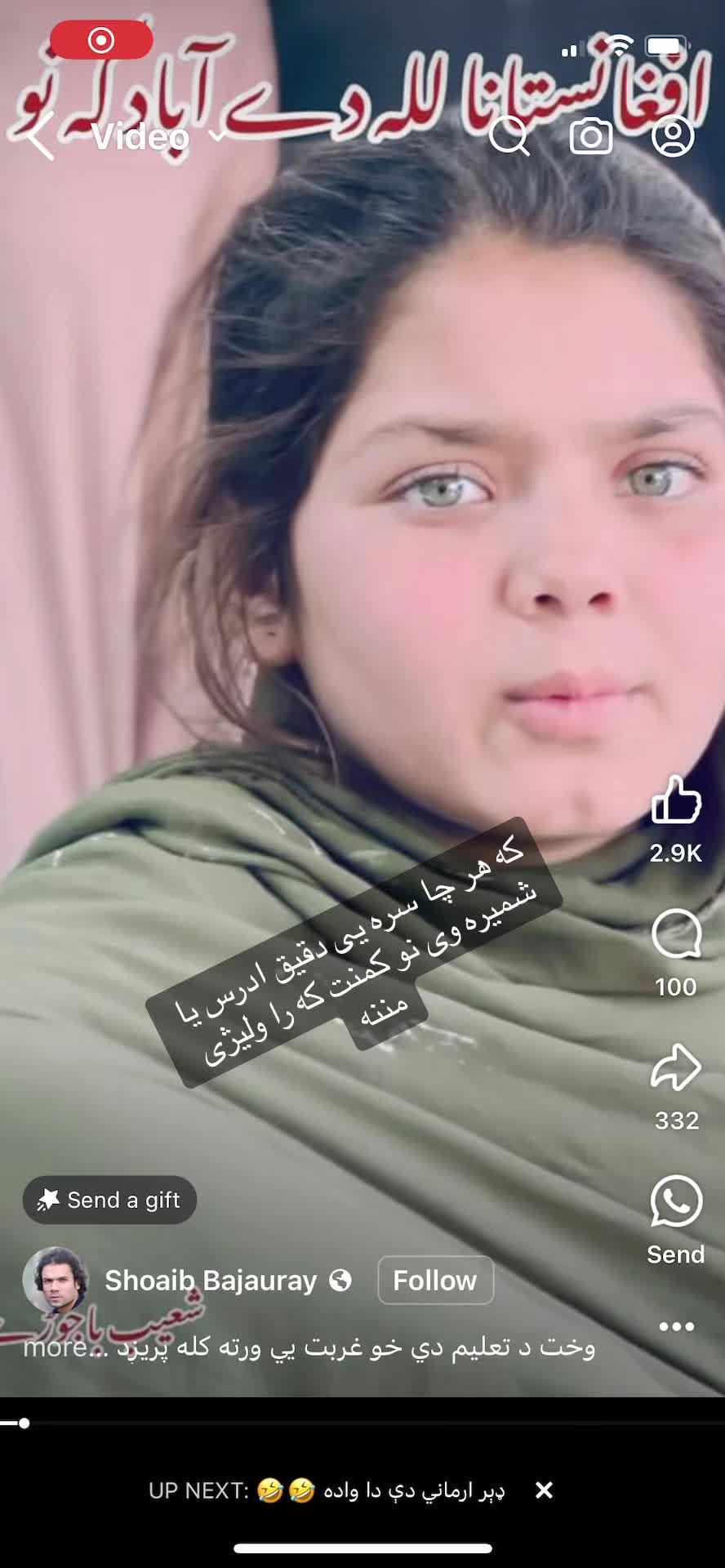The image size is (725, 1568).
Task: Open Shoaib Bajauray's profile
Action: pos(211,1280)
